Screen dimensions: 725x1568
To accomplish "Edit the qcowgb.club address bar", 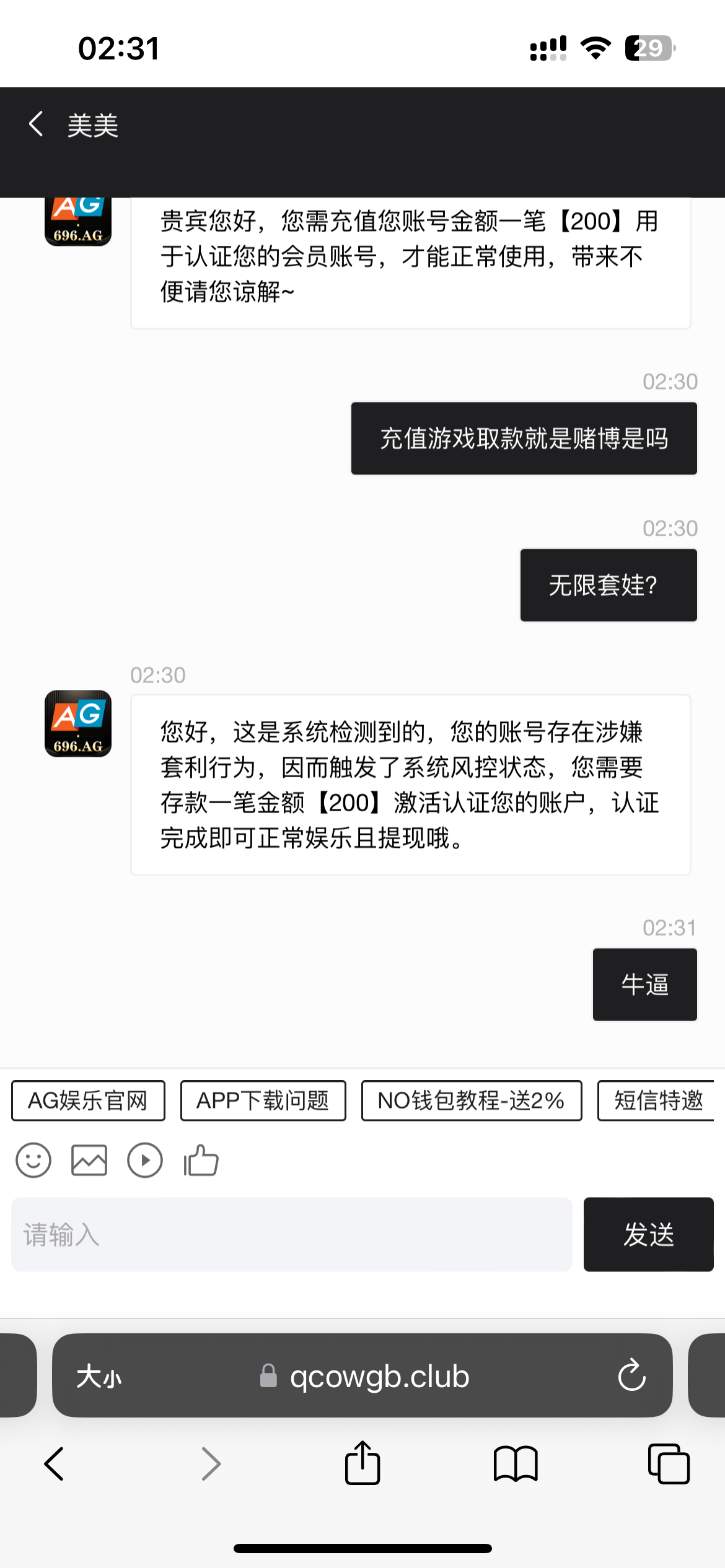I will (x=379, y=1376).
